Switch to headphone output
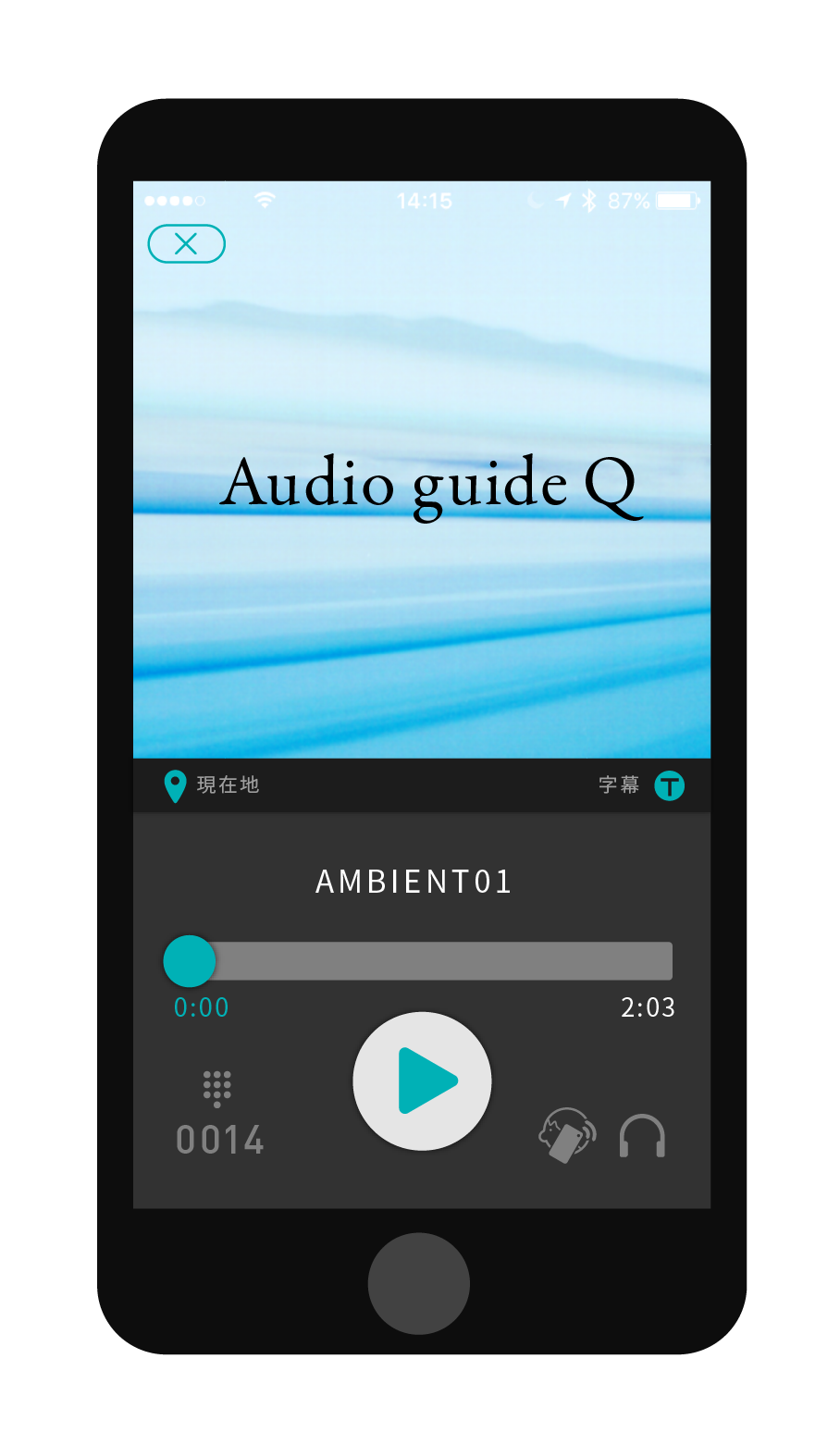Screen dimensions: 840x1445 point(642,1136)
